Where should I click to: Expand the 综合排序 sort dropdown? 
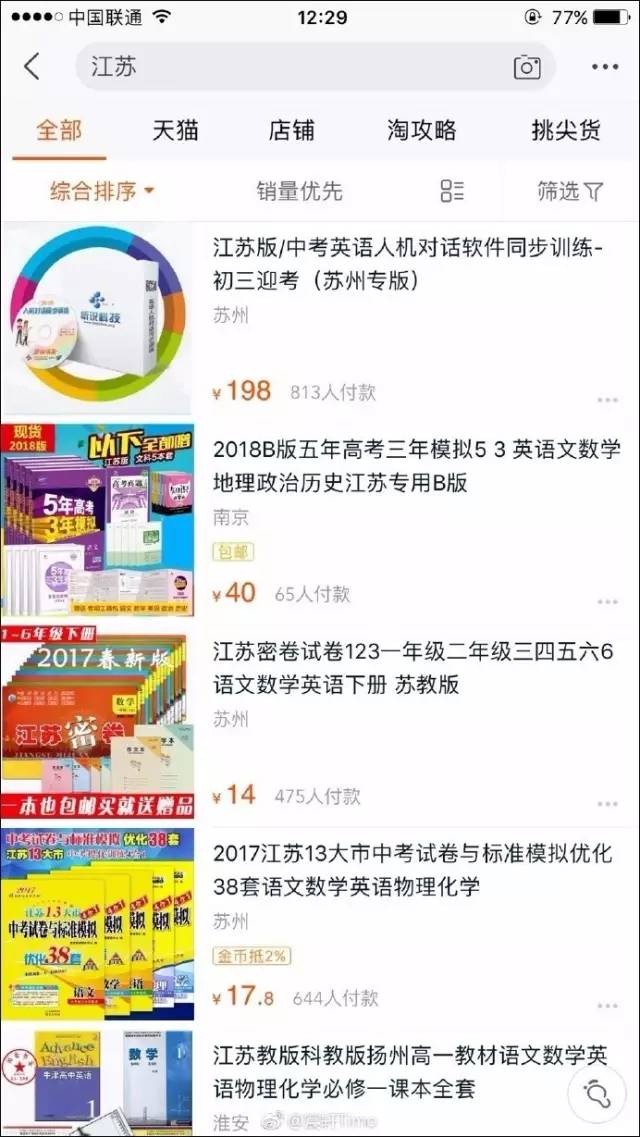click(x=102, y=191)
